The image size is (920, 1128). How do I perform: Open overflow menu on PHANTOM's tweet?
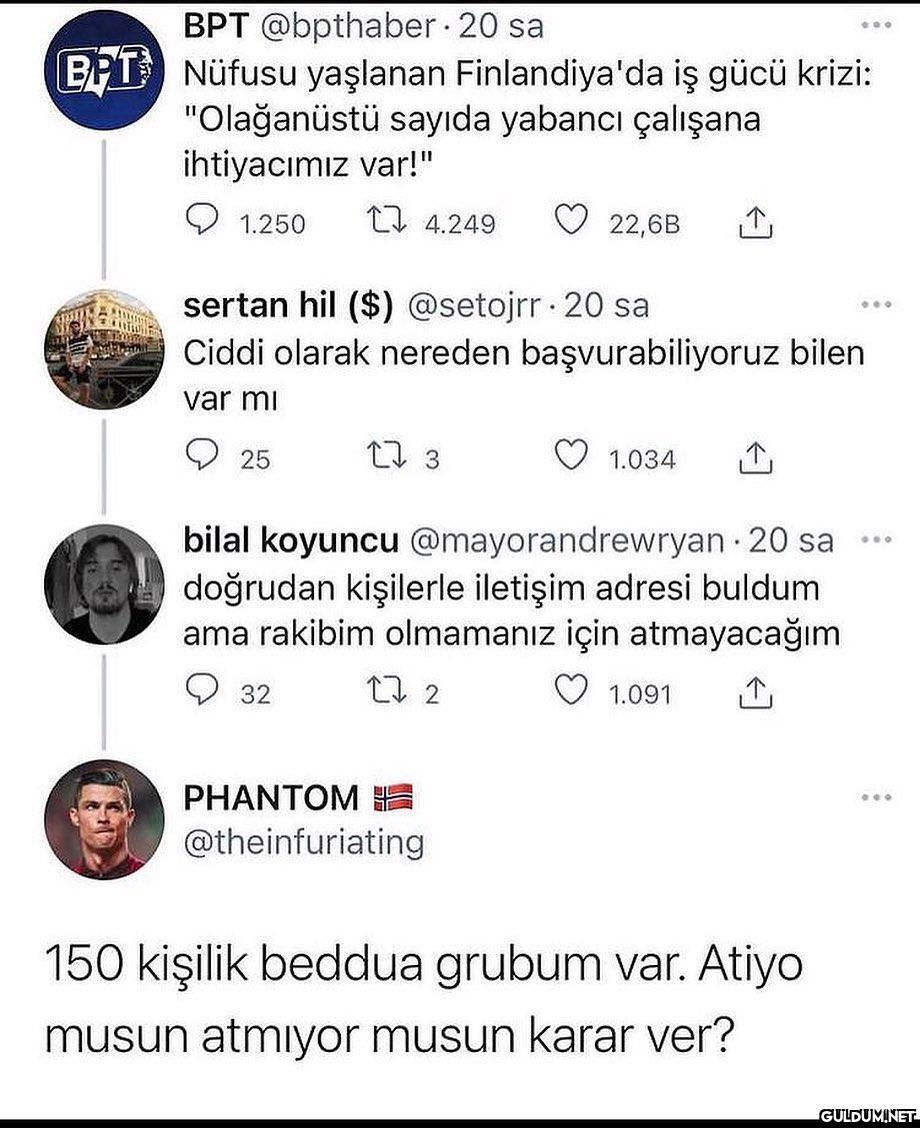pyautogui.click(x=876, y=797)
